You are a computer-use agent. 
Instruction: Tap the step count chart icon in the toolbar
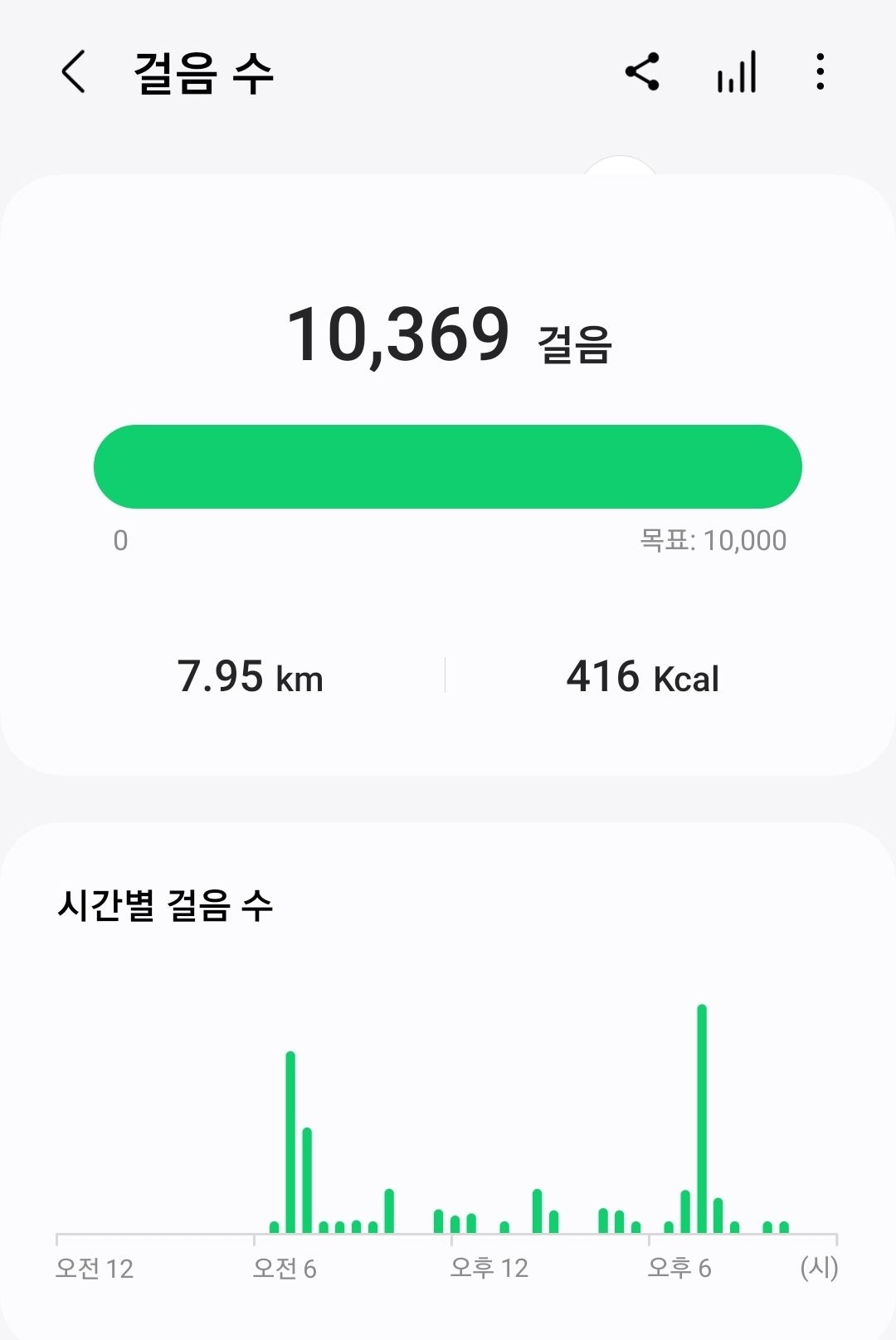(735, 73)
